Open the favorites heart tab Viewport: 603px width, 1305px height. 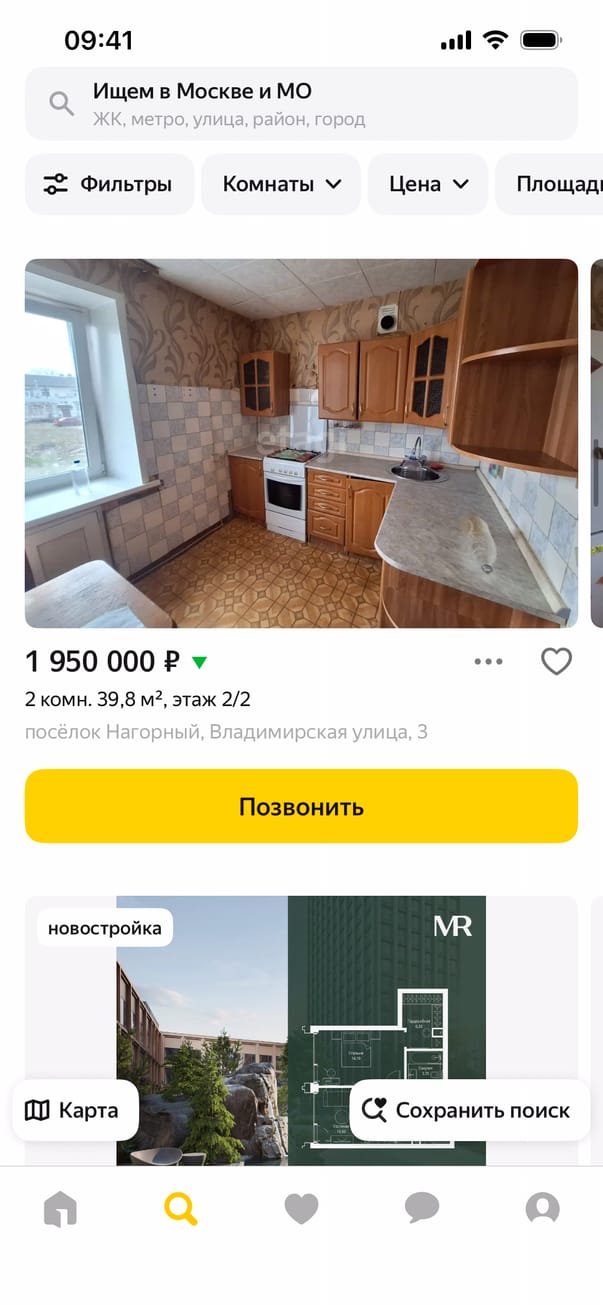tap(301, 1209)
